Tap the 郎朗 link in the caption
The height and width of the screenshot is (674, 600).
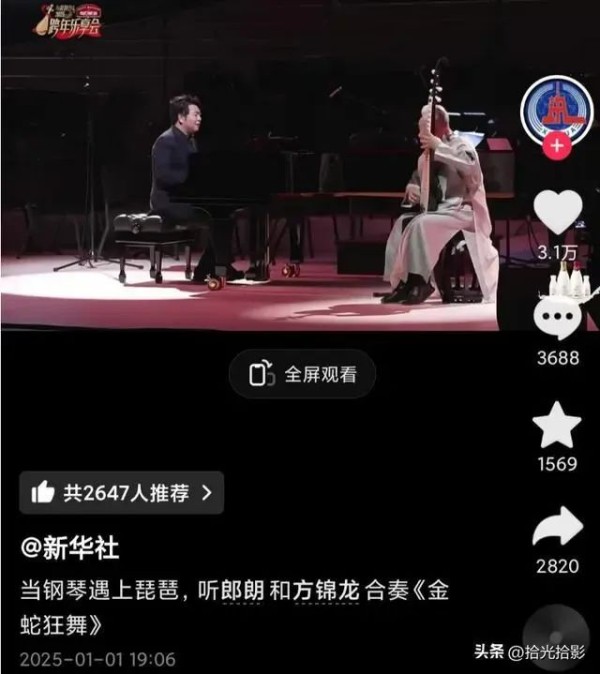[x=243, y=590]
